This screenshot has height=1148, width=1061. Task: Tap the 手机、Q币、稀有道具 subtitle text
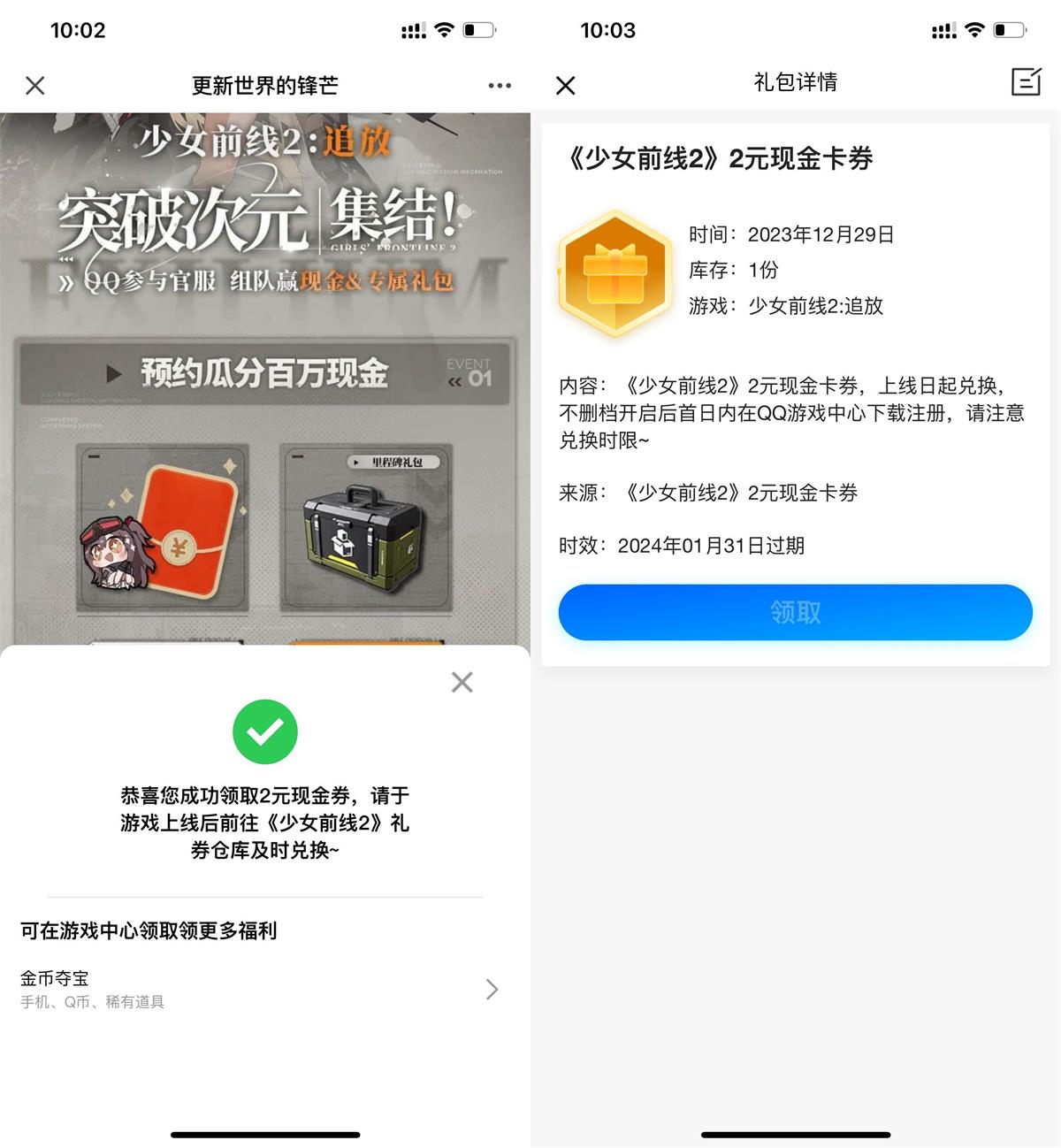pyautogui.click(x=95, y=1002)
